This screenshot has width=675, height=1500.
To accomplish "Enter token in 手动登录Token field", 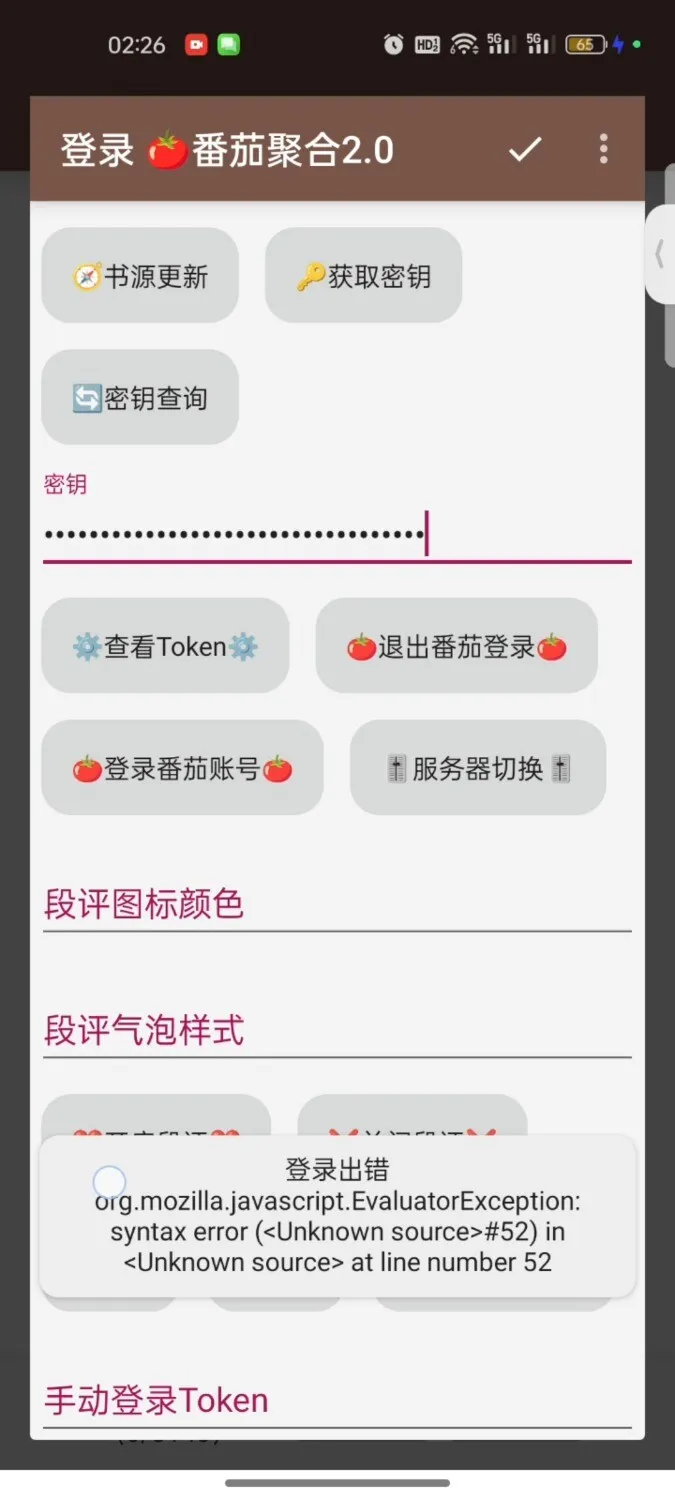I will tap(336, 1401).
